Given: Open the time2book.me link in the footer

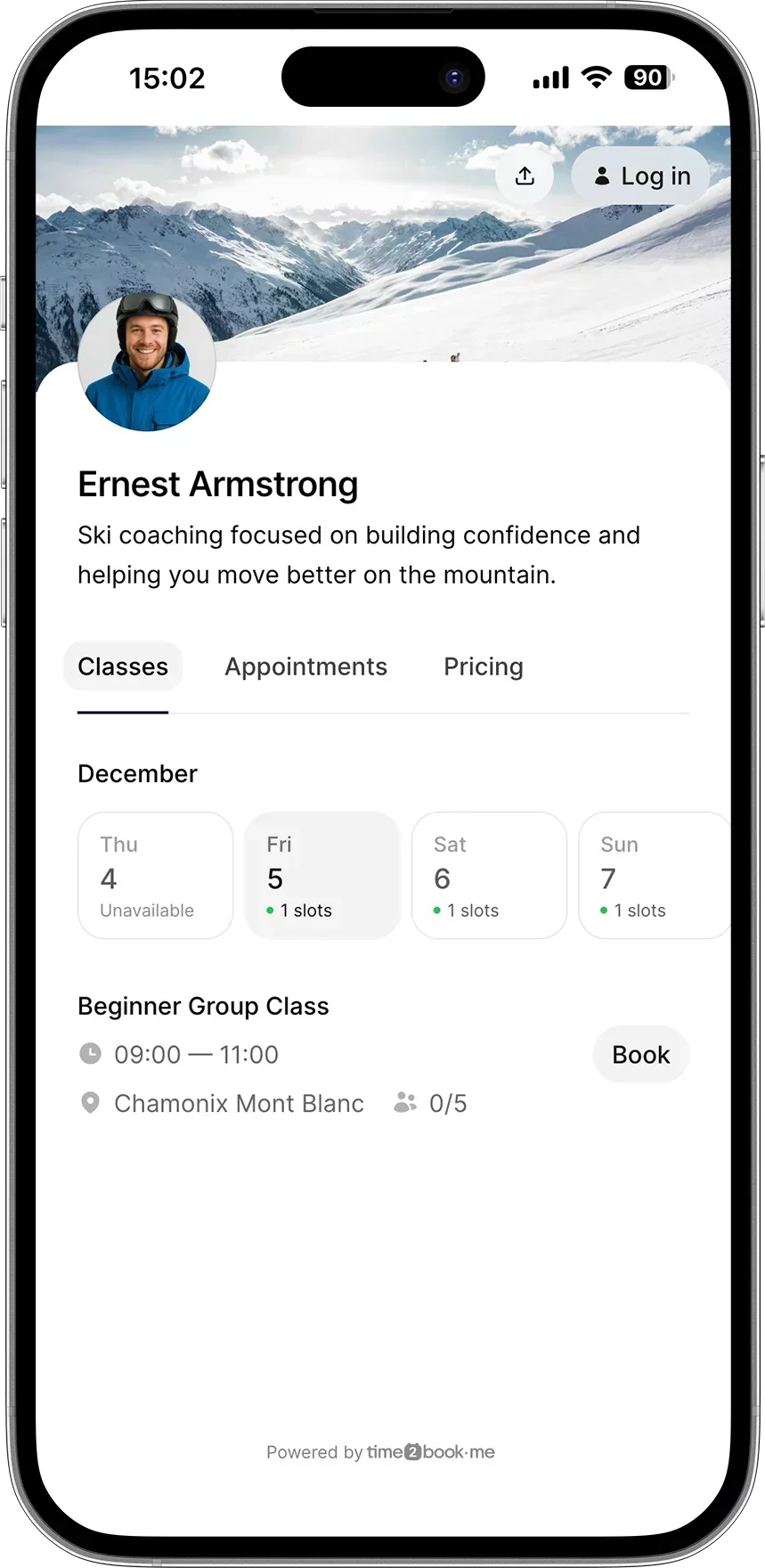Looking at the screenshot, I should pyautogui.click(x=429, y=1451).
